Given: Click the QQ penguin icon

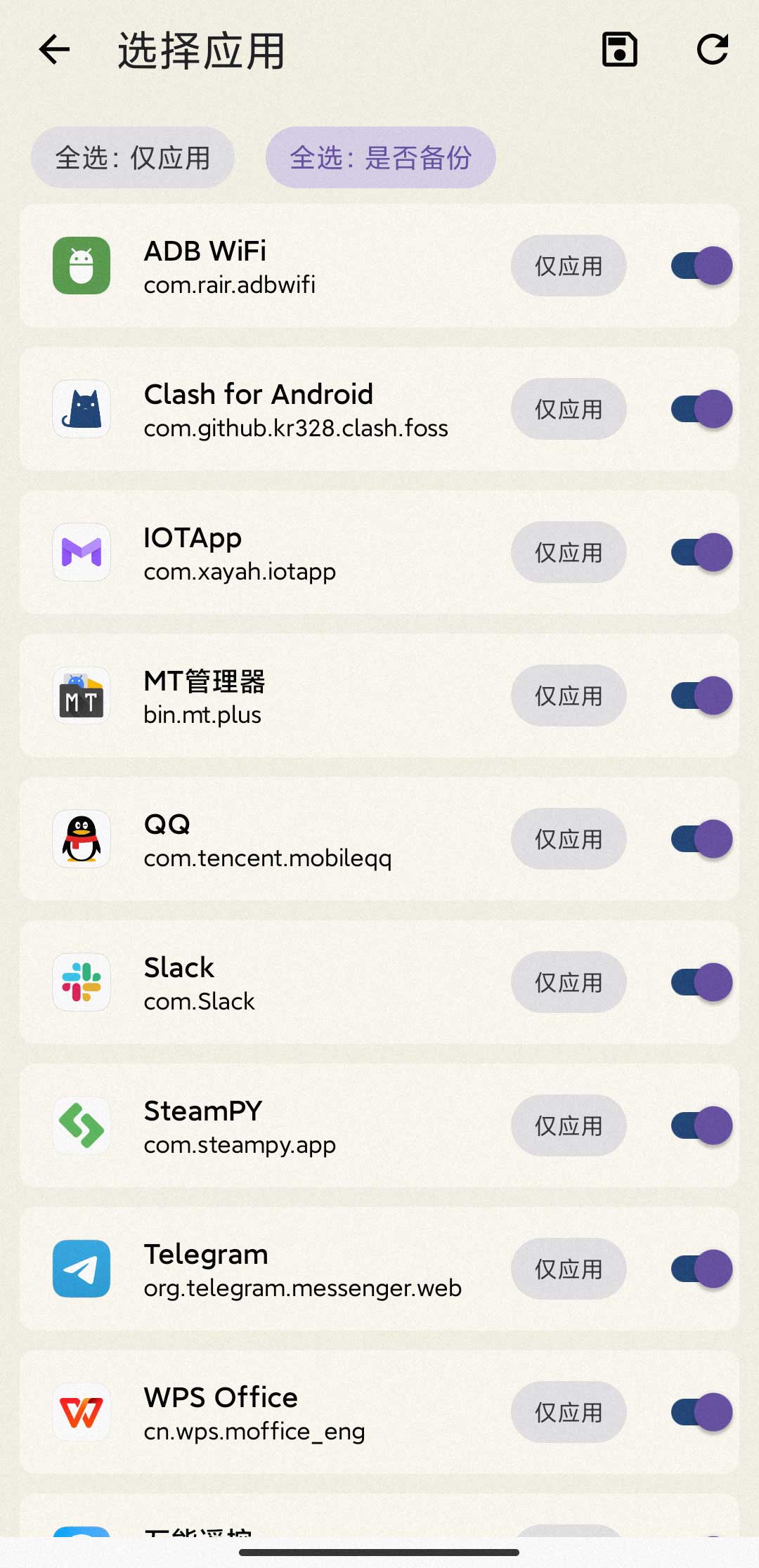Looking at the screenshot, I should tap(81, 839).
